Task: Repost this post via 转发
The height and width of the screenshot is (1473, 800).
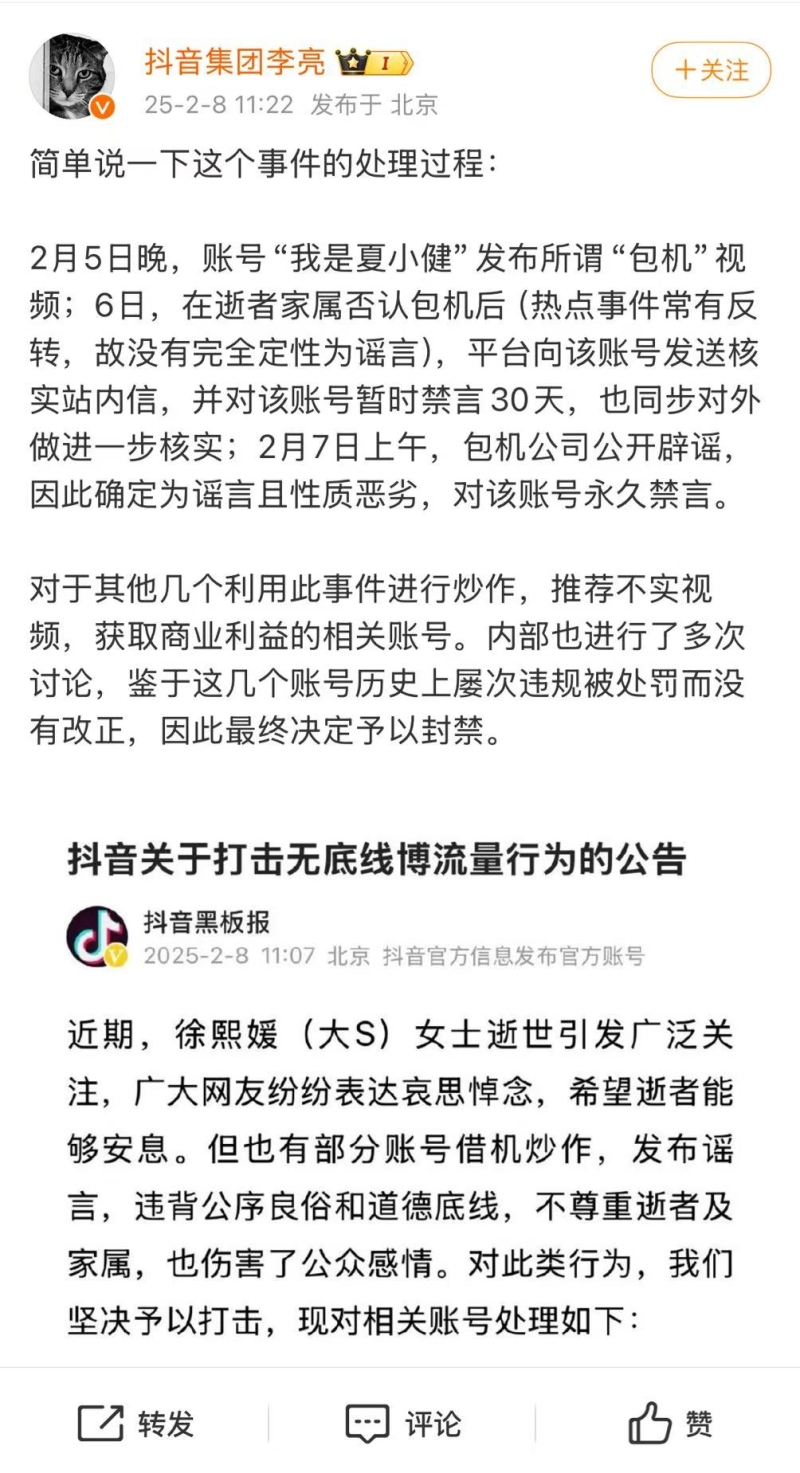Action: [x=137, y=1422]
